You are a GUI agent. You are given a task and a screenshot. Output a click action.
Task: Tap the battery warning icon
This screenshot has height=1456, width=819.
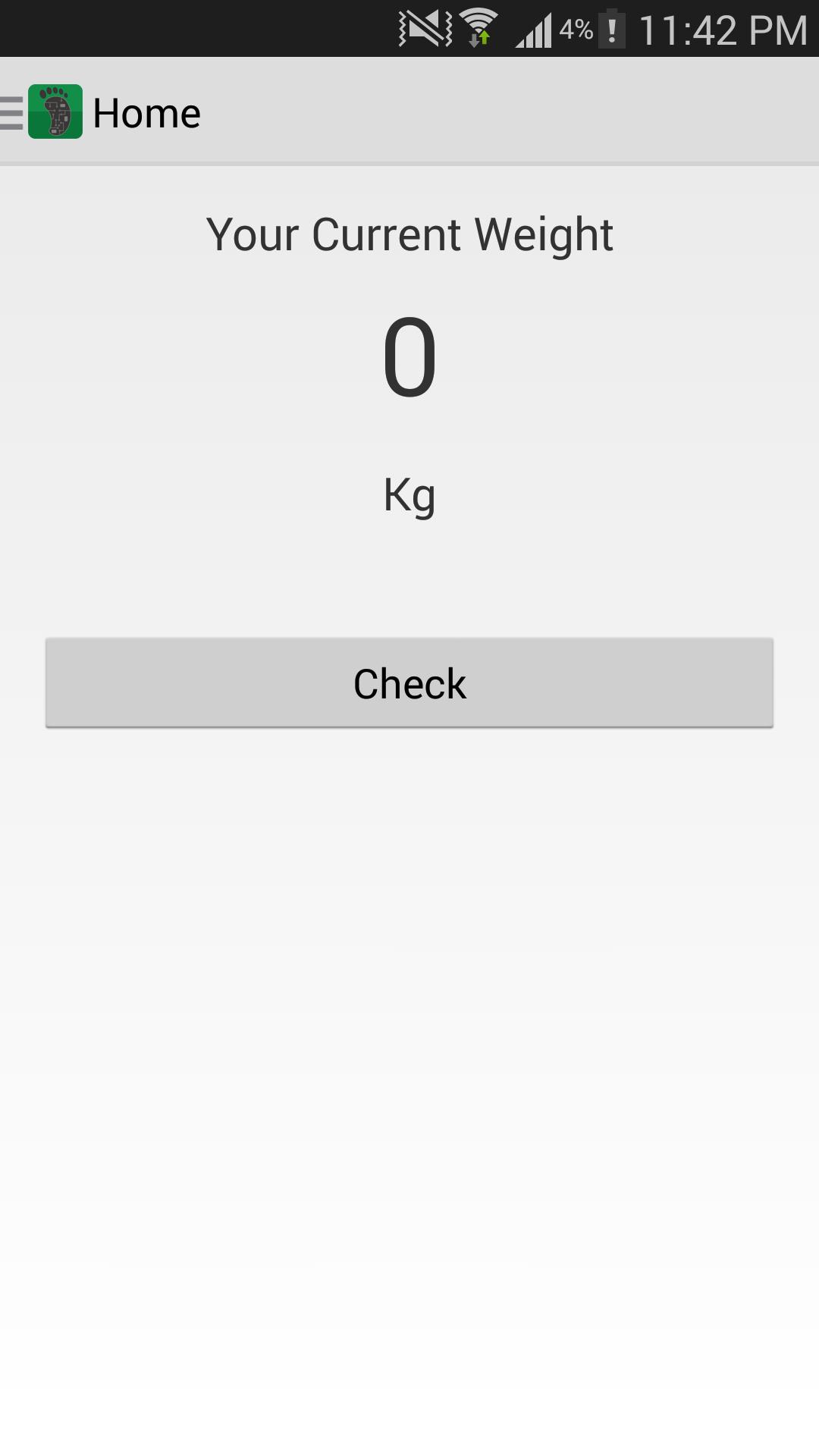click(x=611, y=29)
